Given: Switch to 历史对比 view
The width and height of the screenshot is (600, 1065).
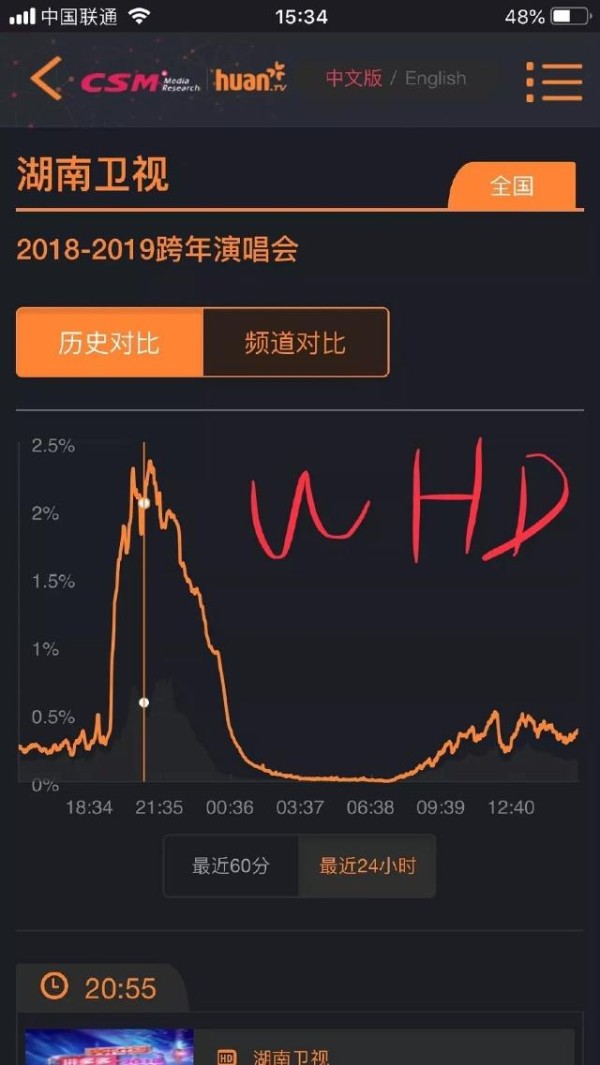Looking at the screenshot, I should tap(109, 342).
